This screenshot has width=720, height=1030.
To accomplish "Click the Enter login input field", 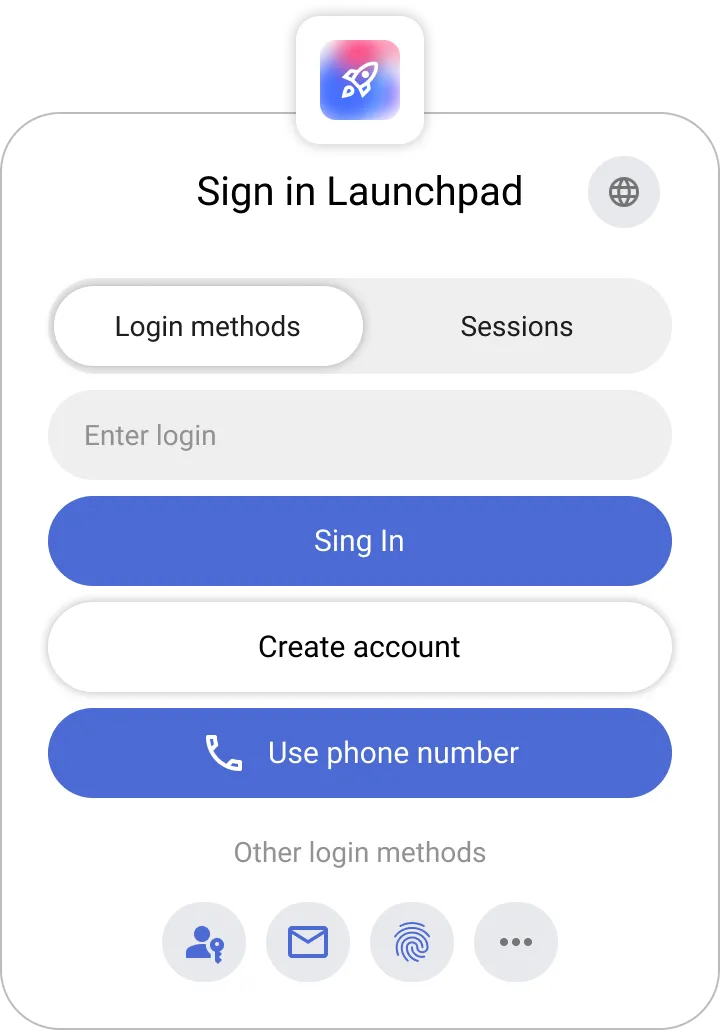I will coord(359,435).
